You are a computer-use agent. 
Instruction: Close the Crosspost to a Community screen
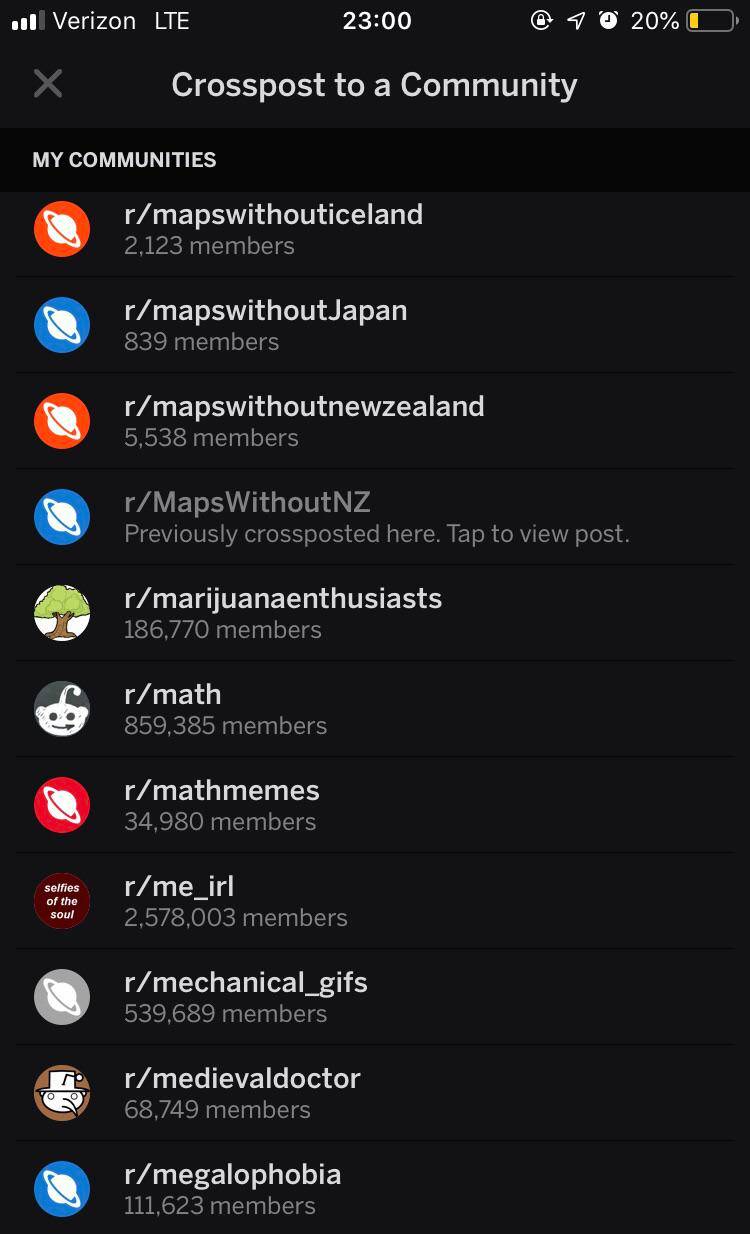47,84
